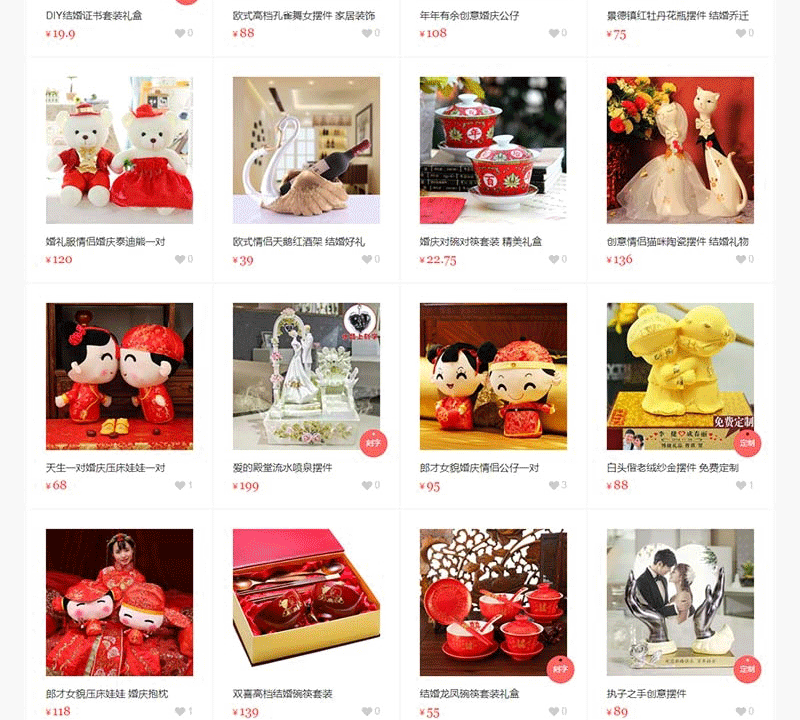Screen dimensions: 800x720
Task: Open the 爱的殿堂流水喷泉摆件 product card
Action: tap(306, 376)
